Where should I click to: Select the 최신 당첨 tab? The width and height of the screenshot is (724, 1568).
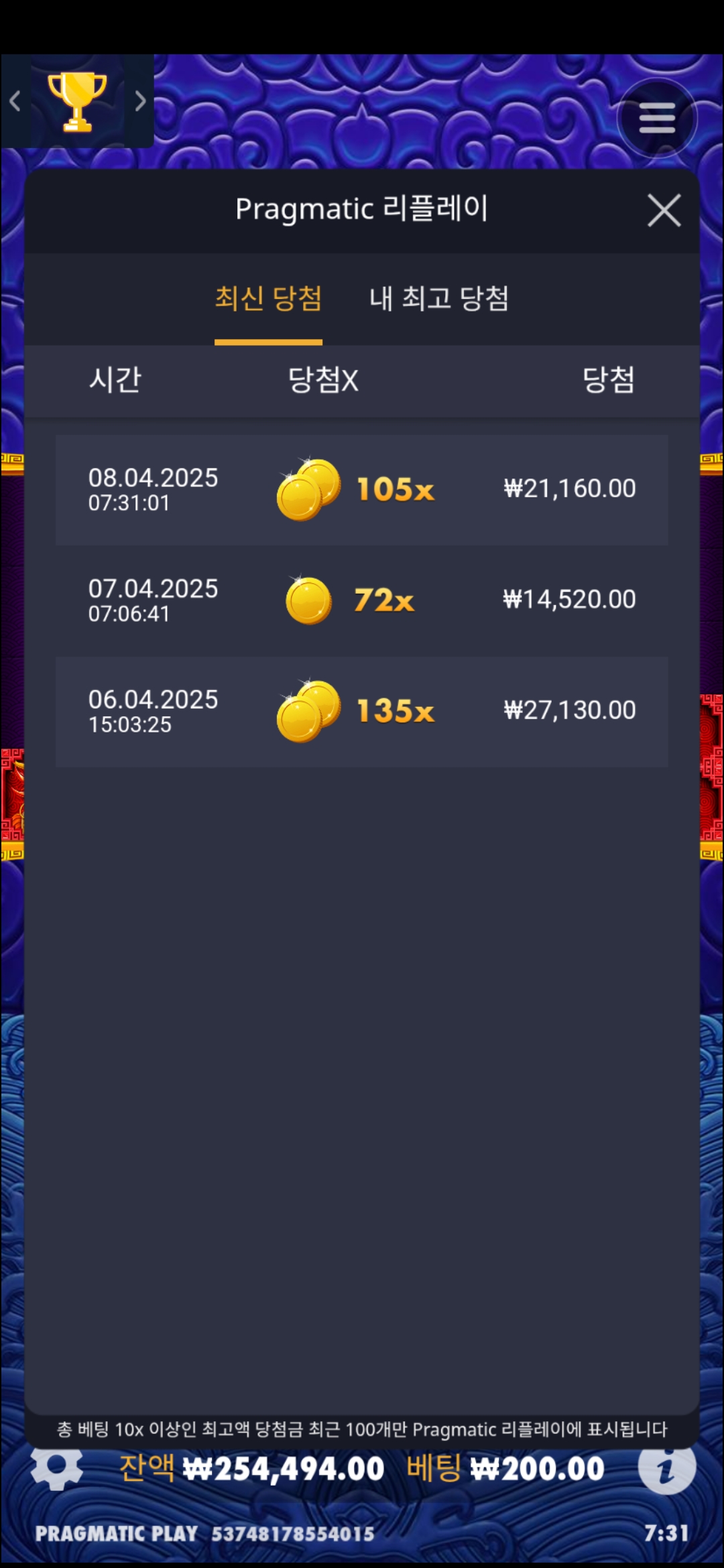pos(268,298)
